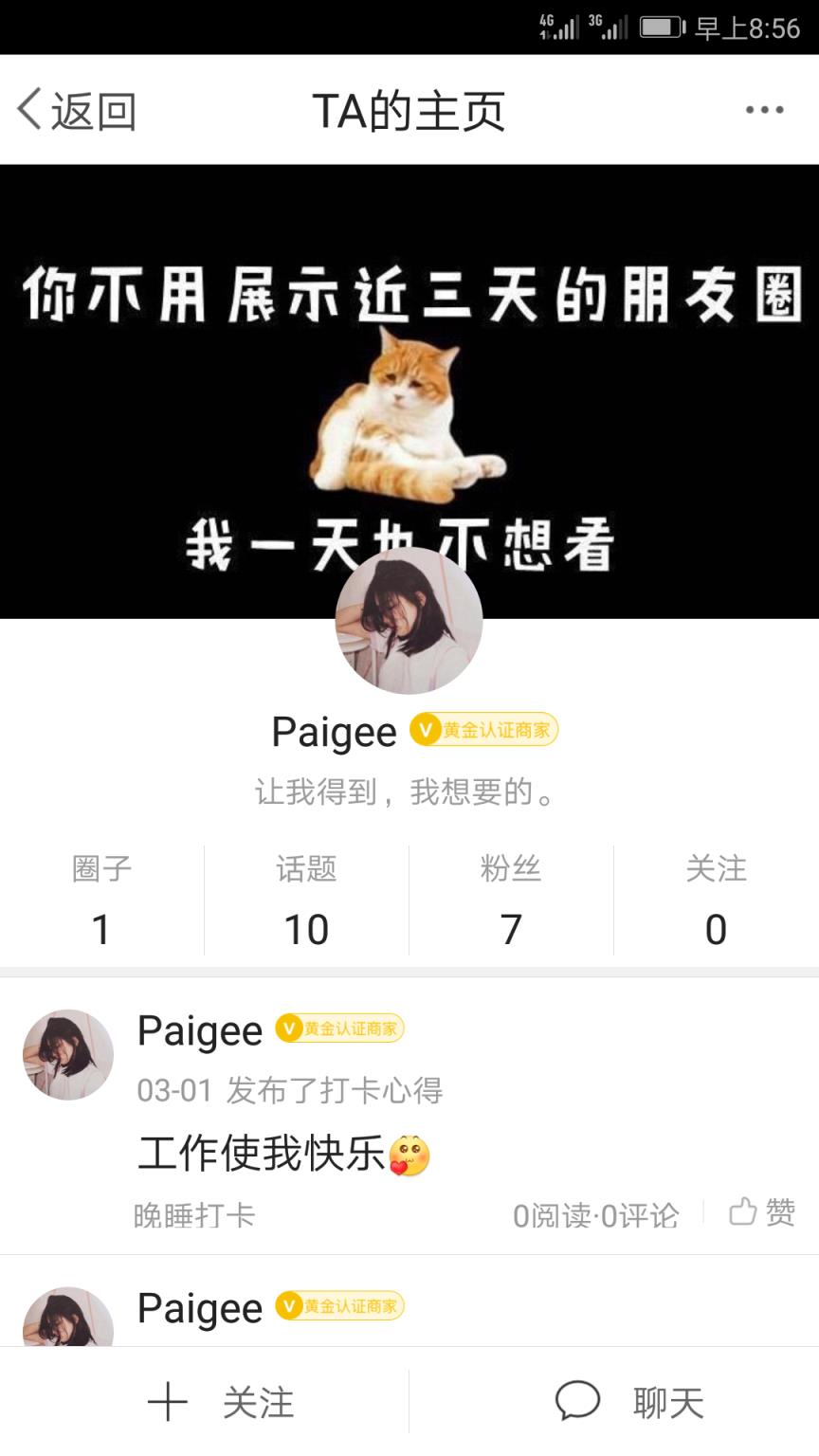
Task: Click the cat cover photo banner
Action: pyautogui.click(x=408, y=379)
